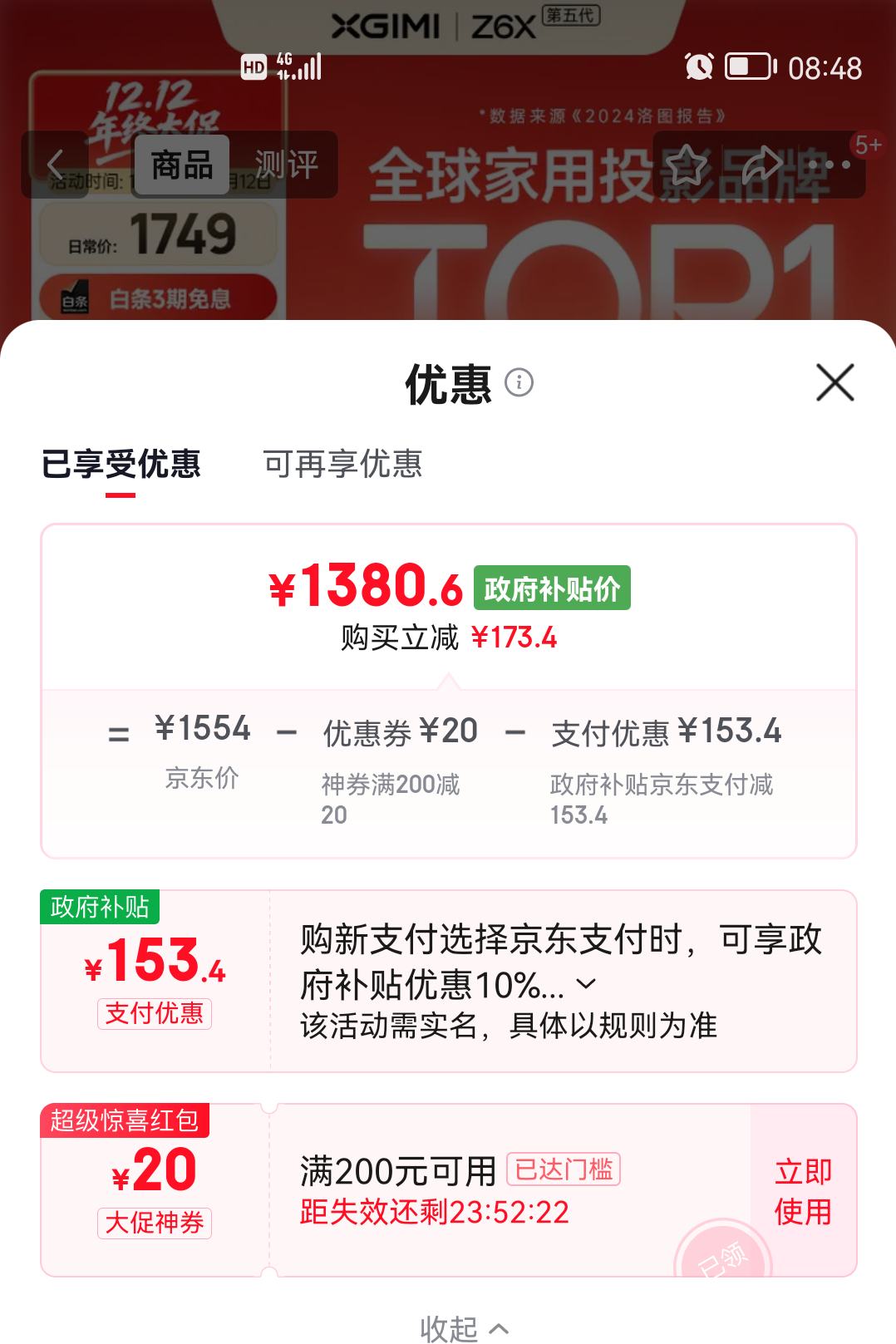Close the 优惠 discount panel
Viewport: 896px width, 1344px height.
(x=833, y=382)
